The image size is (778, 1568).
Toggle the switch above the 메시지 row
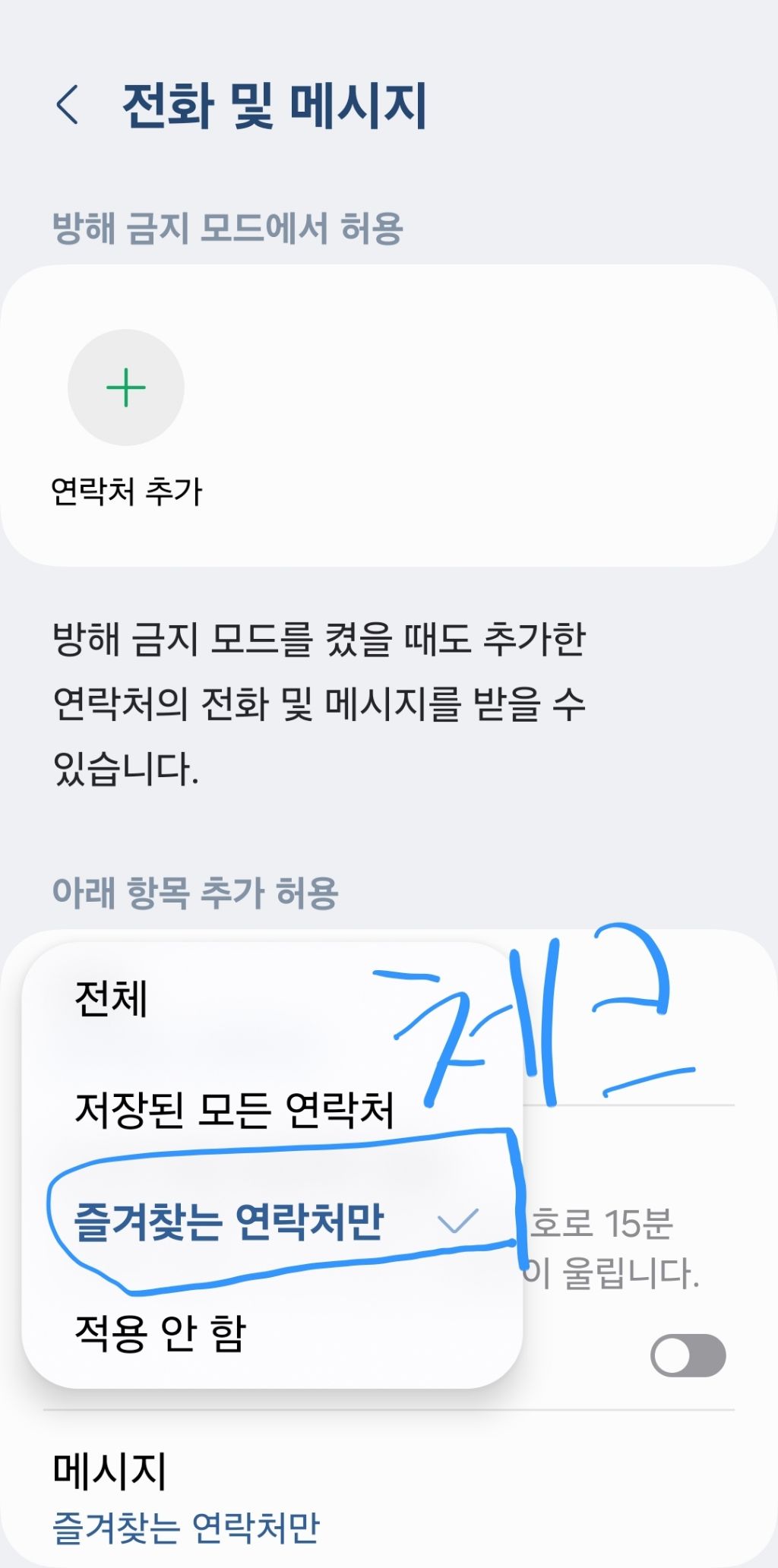click(688, 1355)
